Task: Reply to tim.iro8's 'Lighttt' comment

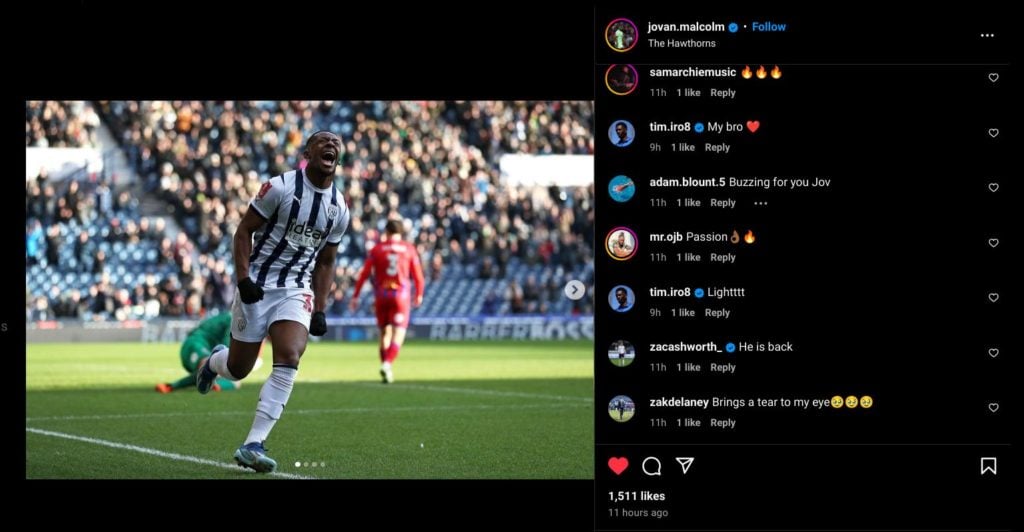Action: pyautogui.click(x=717, y=312)
